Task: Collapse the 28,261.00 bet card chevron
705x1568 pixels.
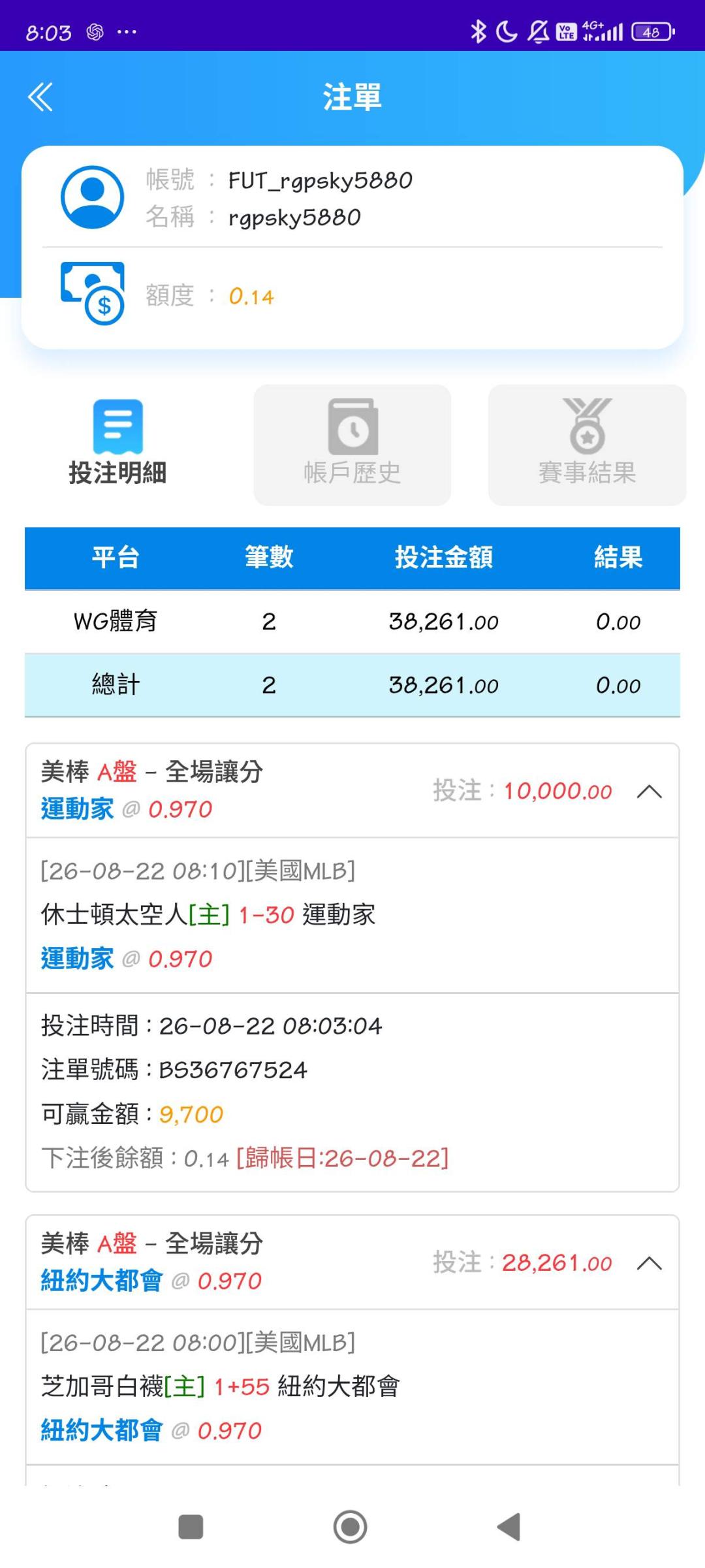Action: click(649, 1263)
